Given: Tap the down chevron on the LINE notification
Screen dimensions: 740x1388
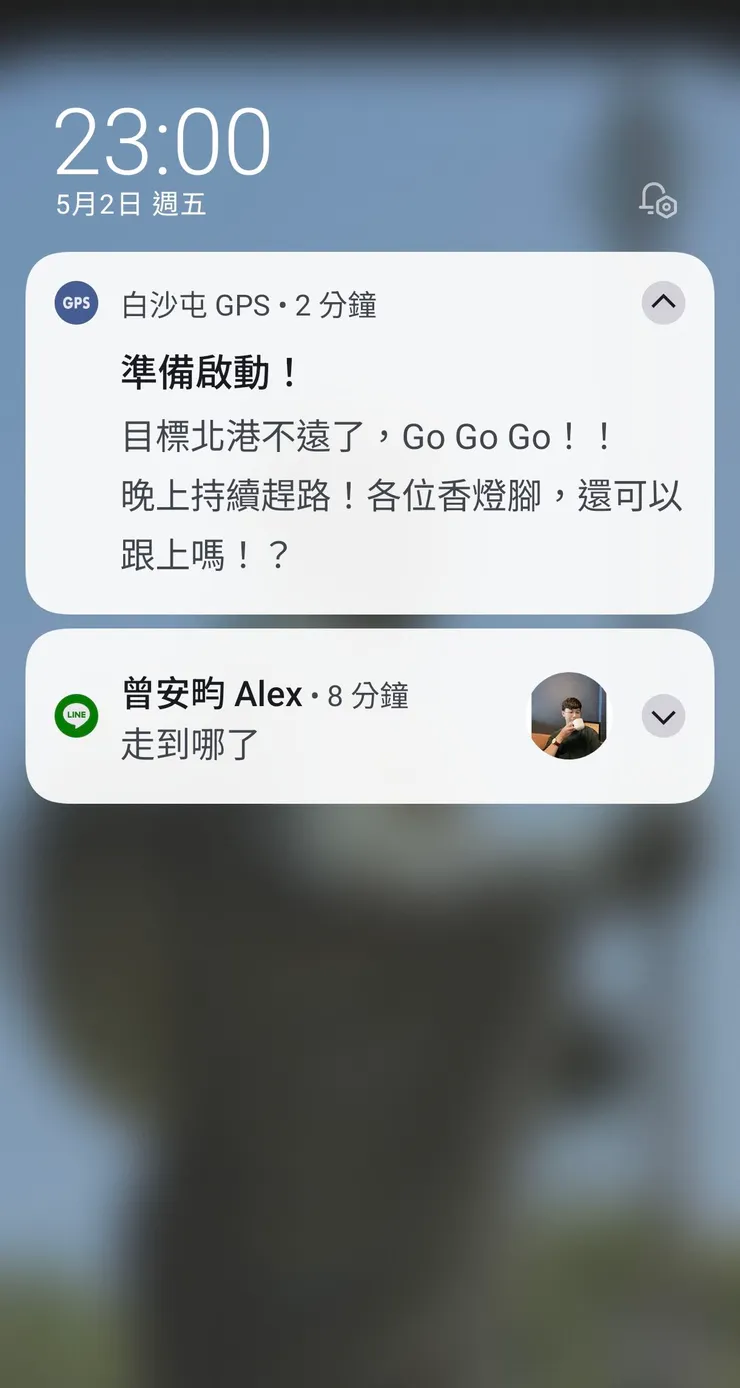Looking at the screenshot, I should click(x=663, y=716).
